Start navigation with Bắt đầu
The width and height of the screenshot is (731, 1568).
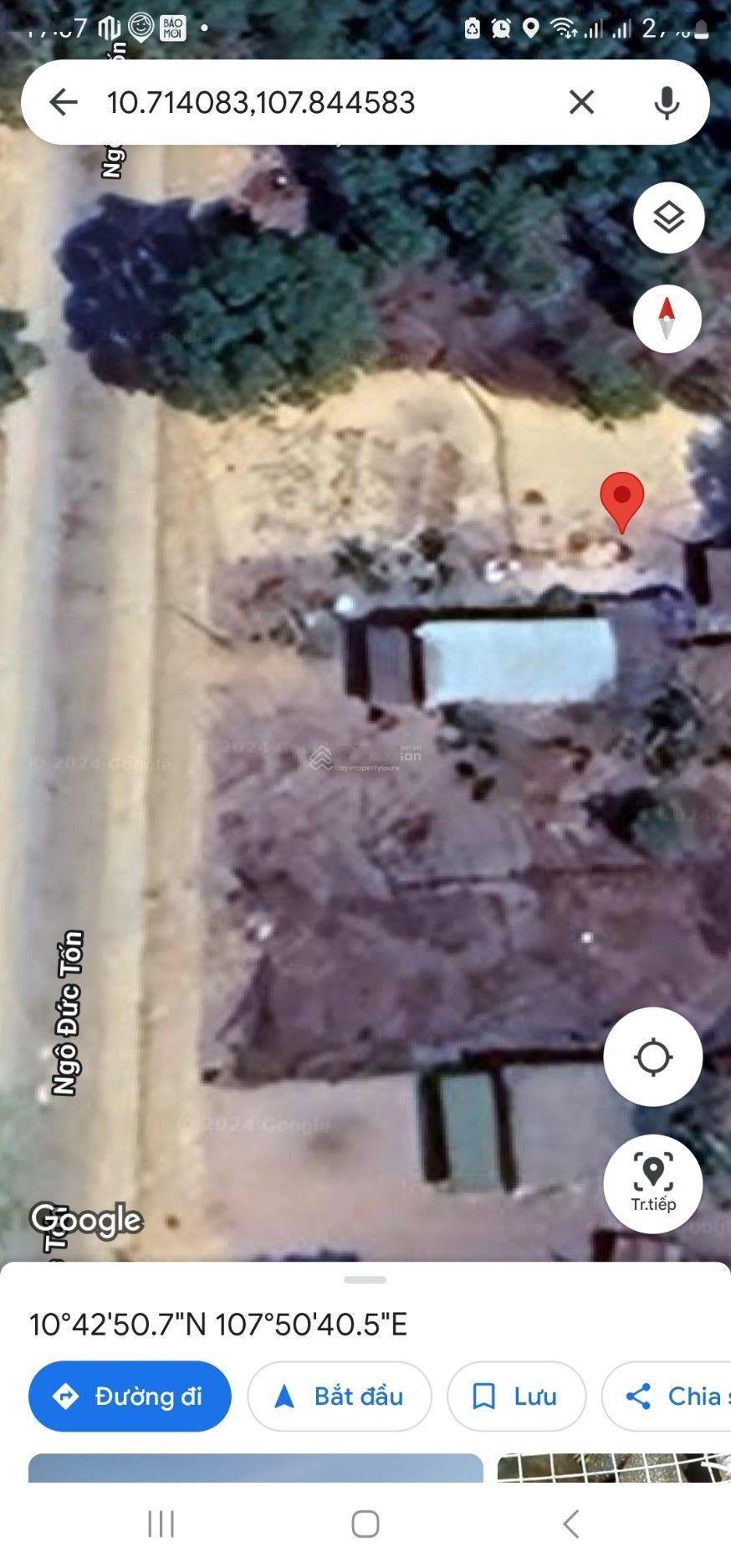(340, 1396)
